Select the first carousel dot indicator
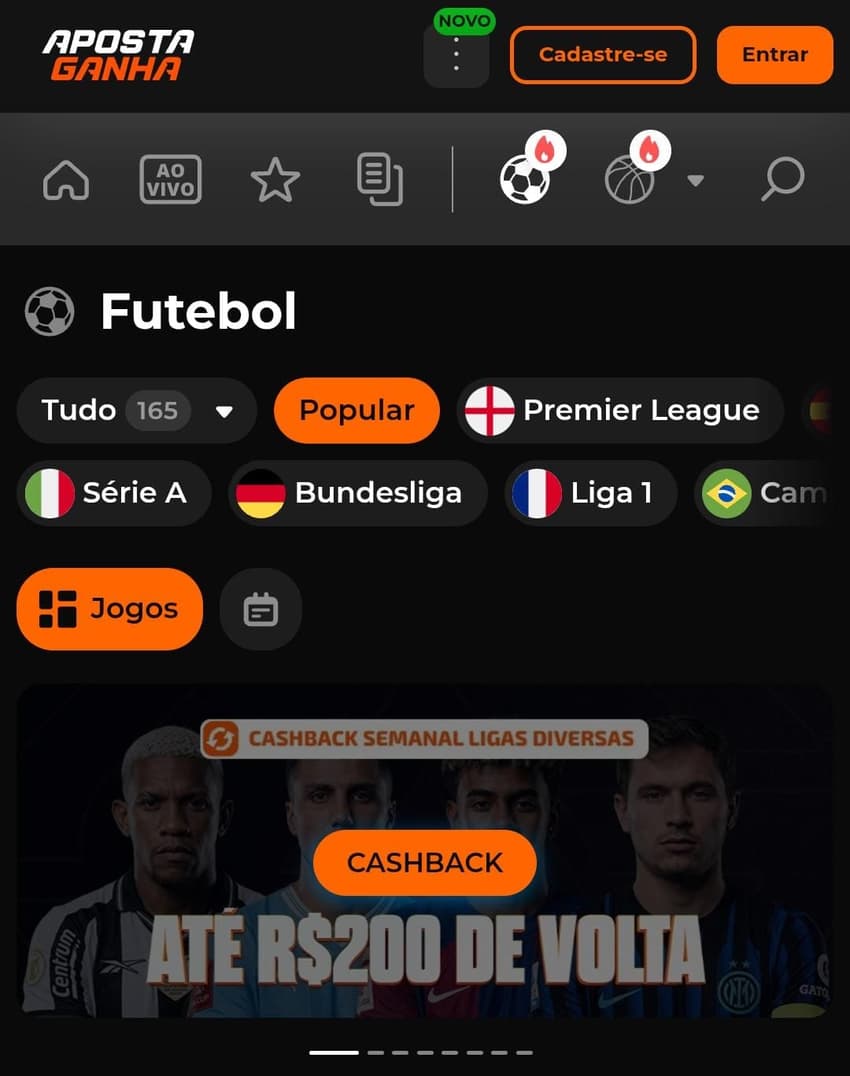Image resolution: width=850 pixels, height=1076 pixels. 335,1054
